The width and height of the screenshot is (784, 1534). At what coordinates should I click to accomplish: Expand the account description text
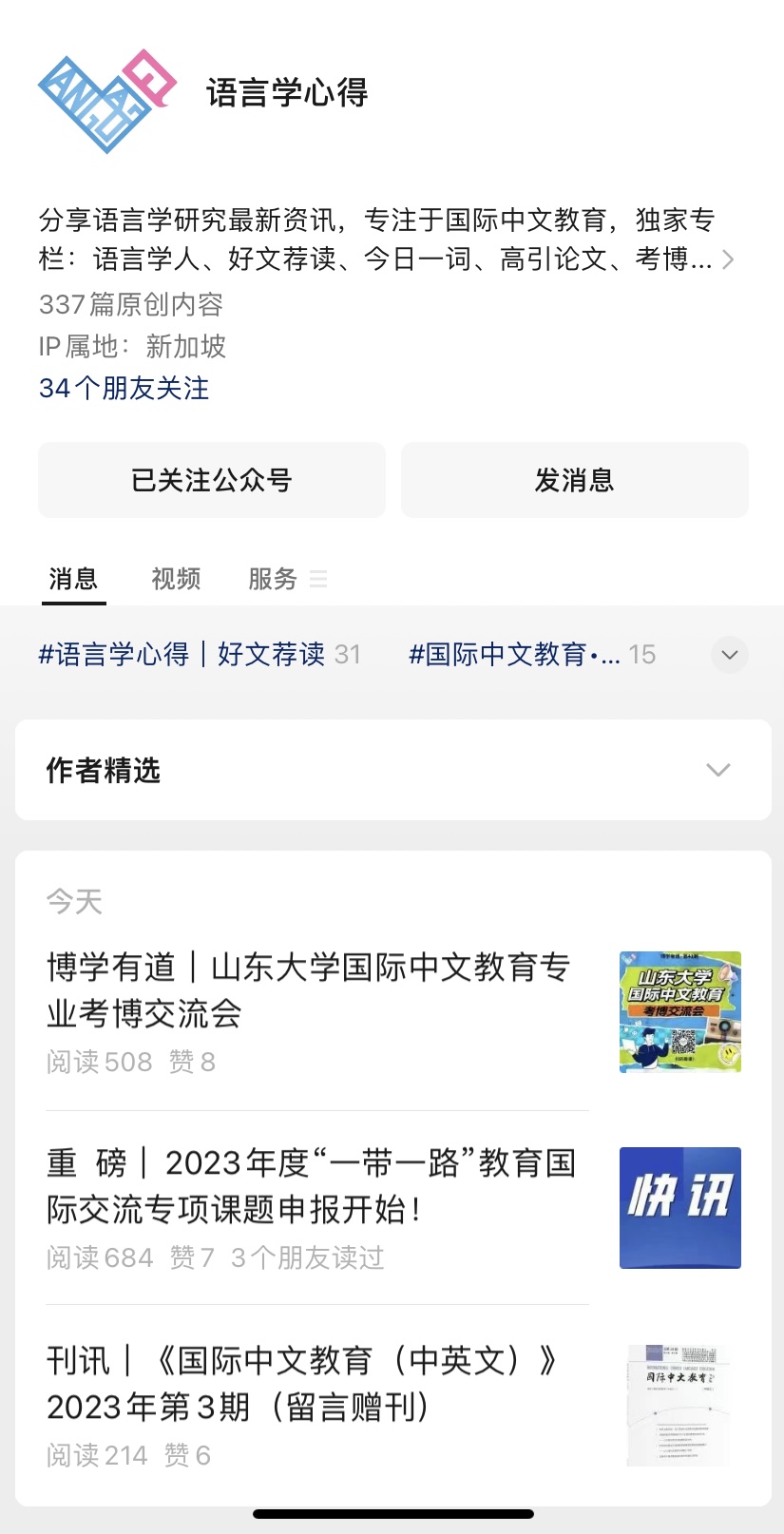tap(727, 259)
